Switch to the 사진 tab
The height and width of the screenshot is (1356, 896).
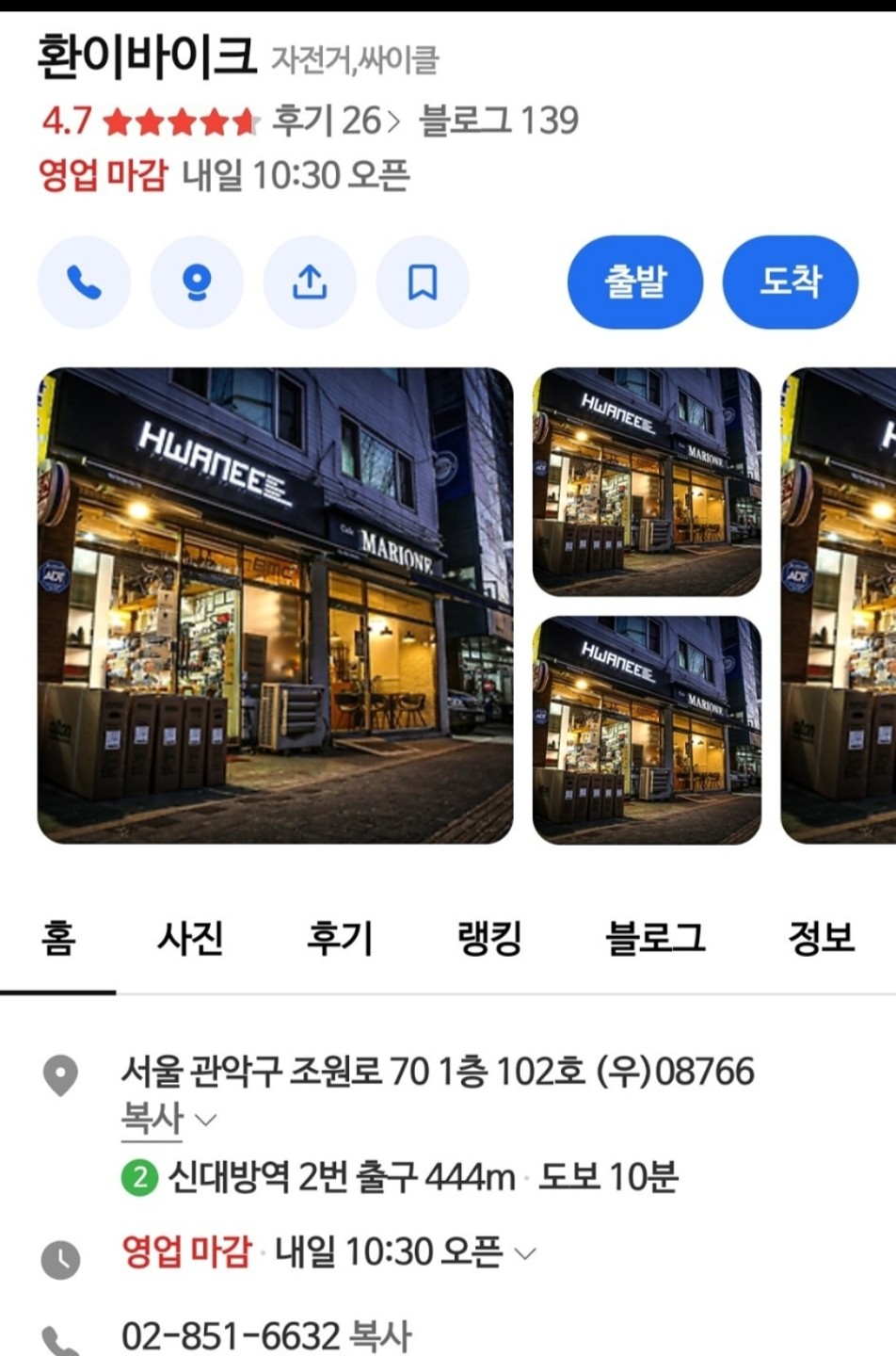tap(189, 939)
